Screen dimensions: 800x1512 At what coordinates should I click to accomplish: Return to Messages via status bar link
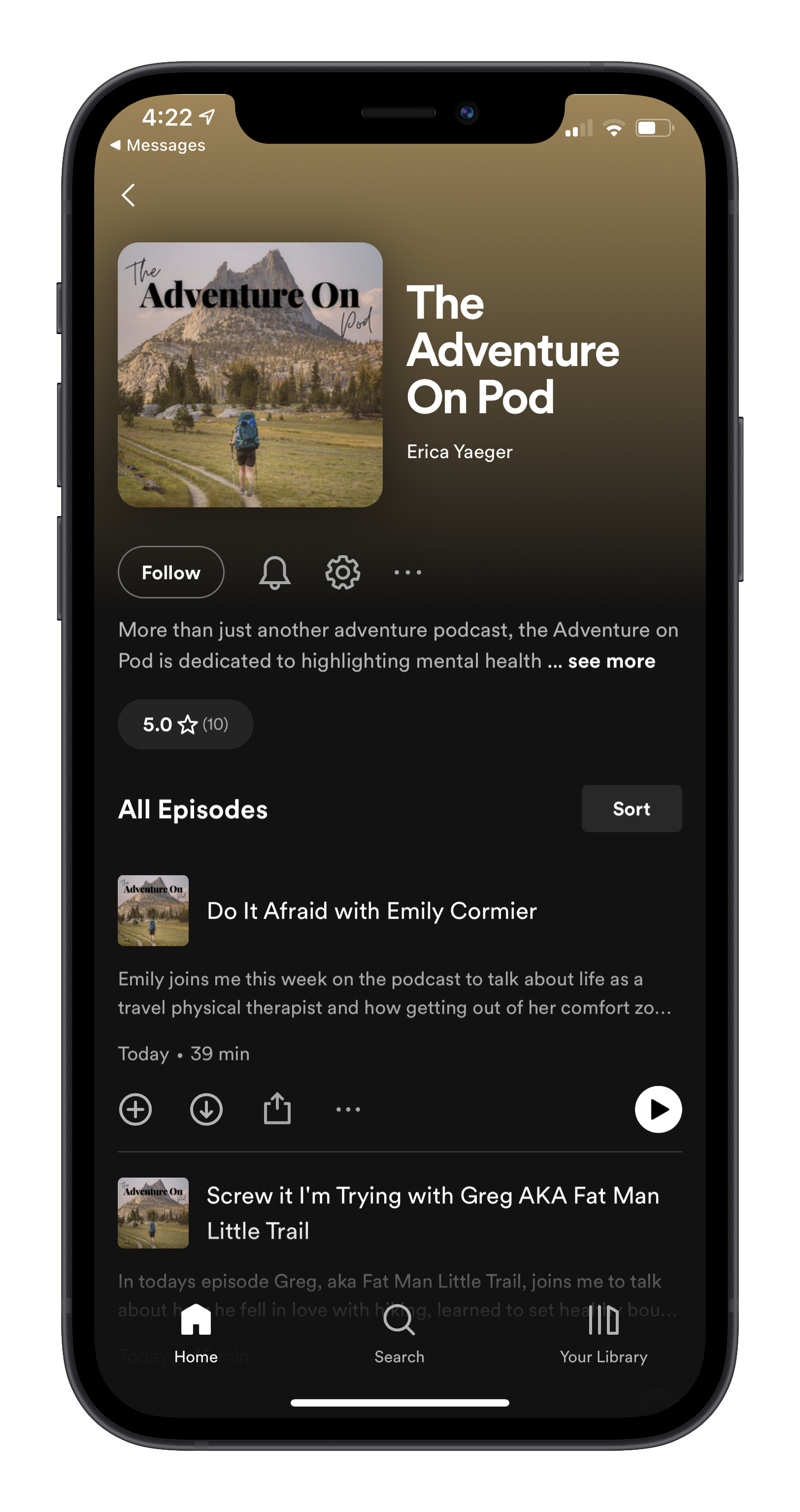pos(158,145)
